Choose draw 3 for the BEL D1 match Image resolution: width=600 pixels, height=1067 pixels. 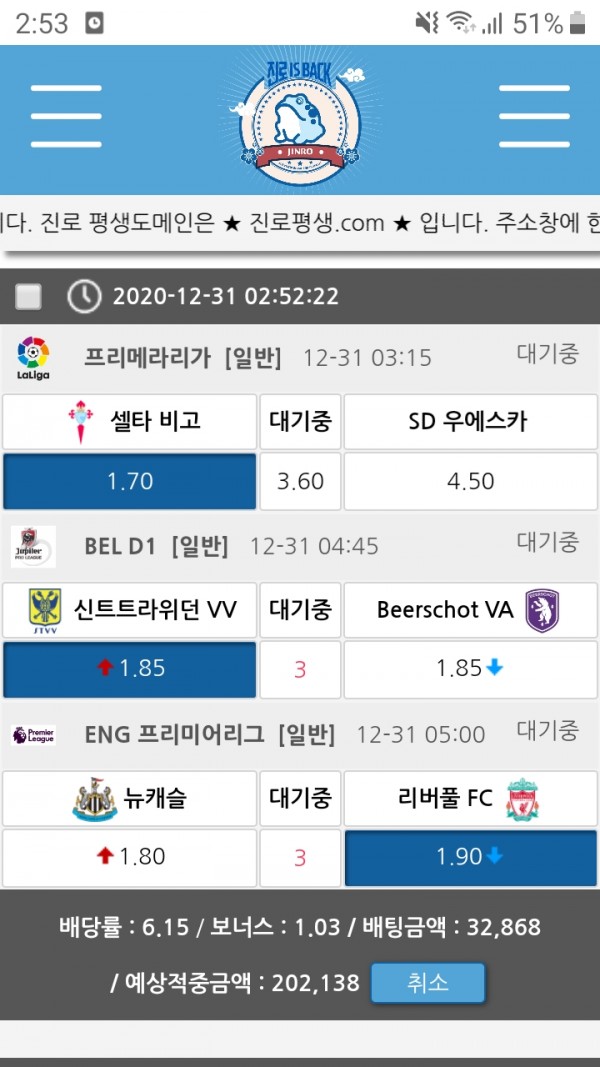coord(300,669)
